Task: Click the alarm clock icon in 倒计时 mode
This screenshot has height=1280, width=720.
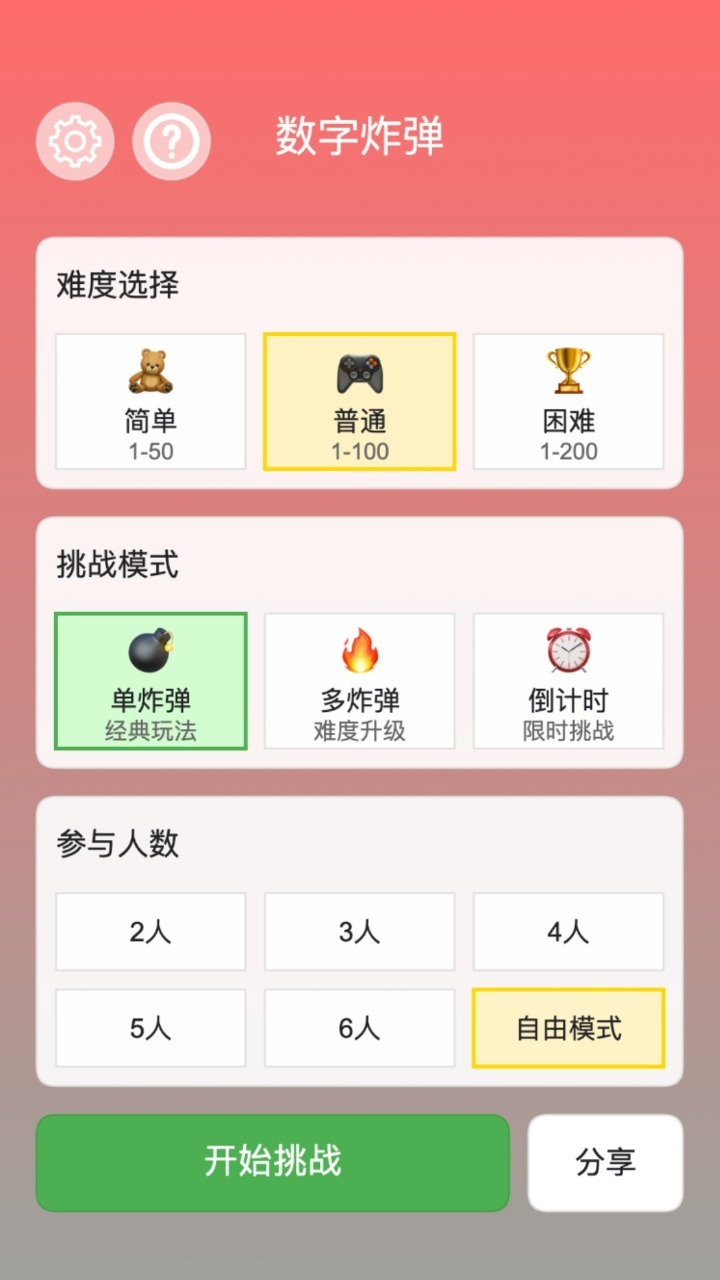Action: pyautogui.click(x=568, y=651)
